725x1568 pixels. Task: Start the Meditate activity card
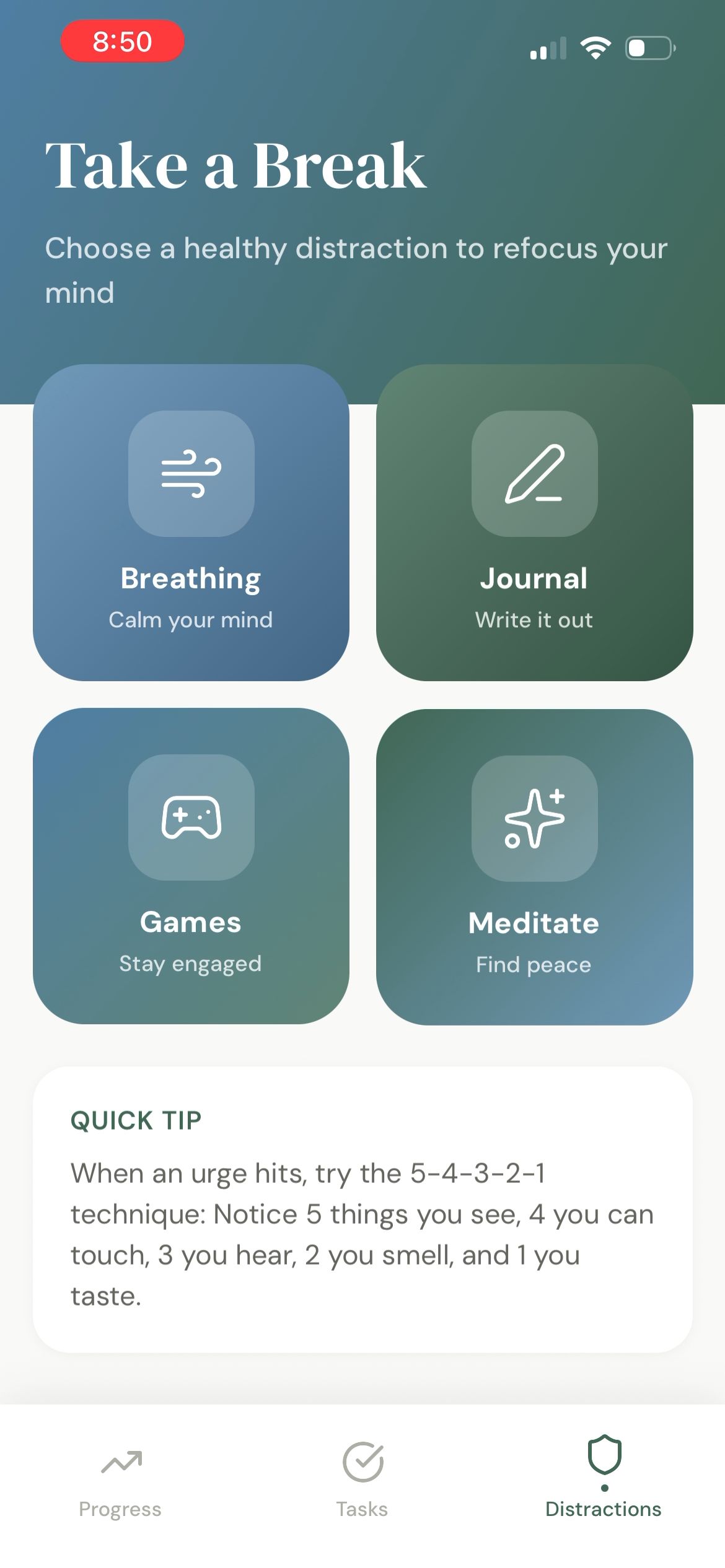point(534,867)
